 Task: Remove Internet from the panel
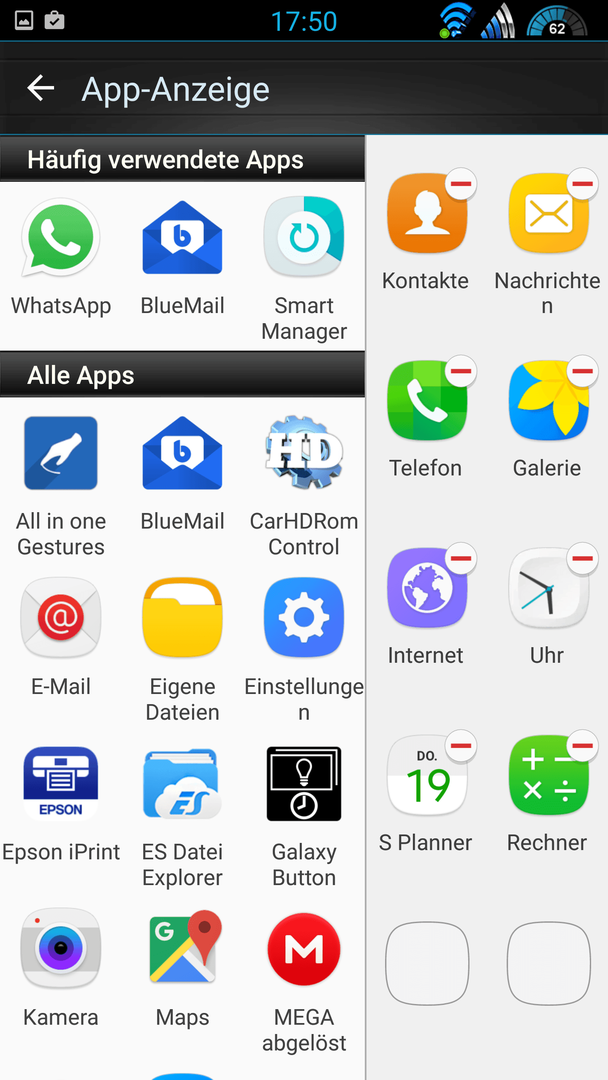point(461,559)
